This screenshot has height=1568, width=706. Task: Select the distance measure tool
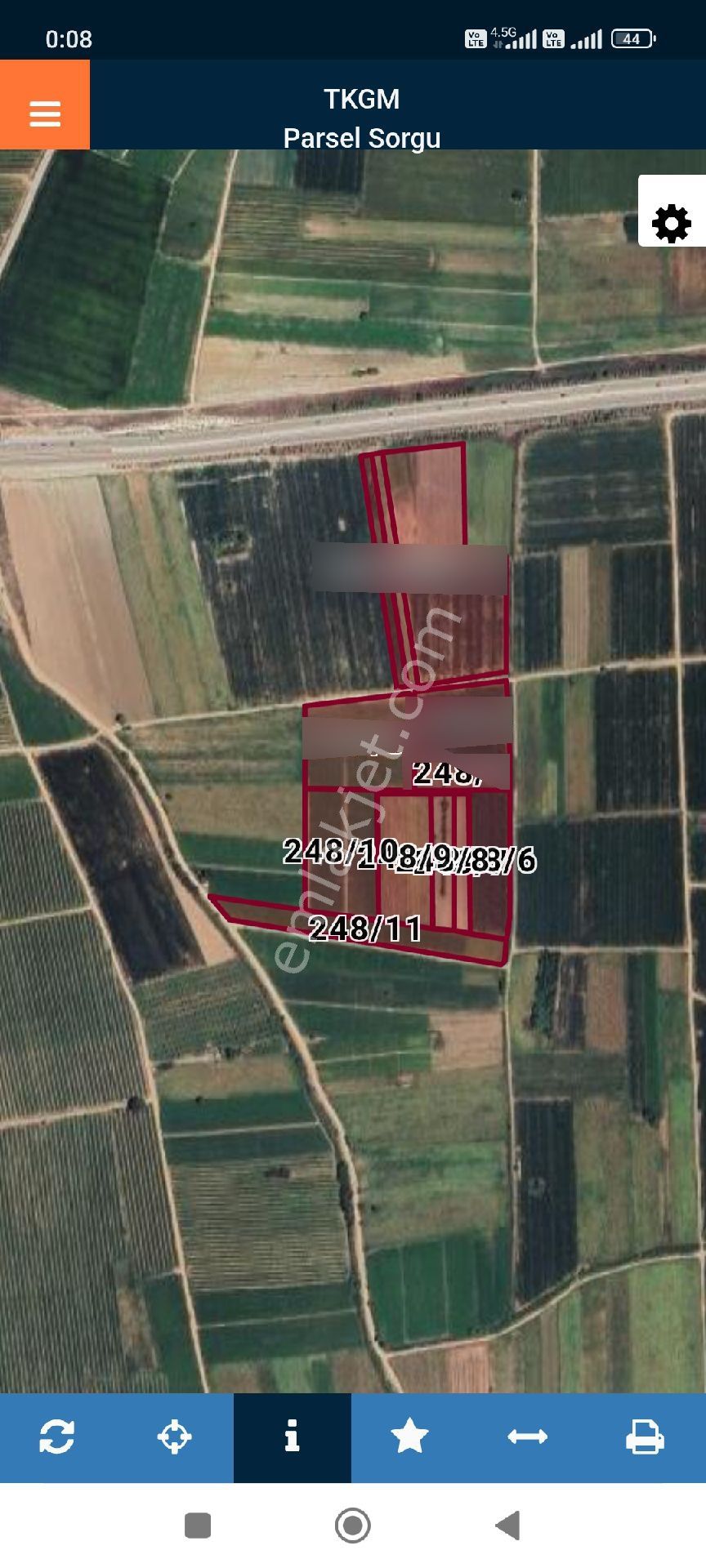[x=527, y=1437]
